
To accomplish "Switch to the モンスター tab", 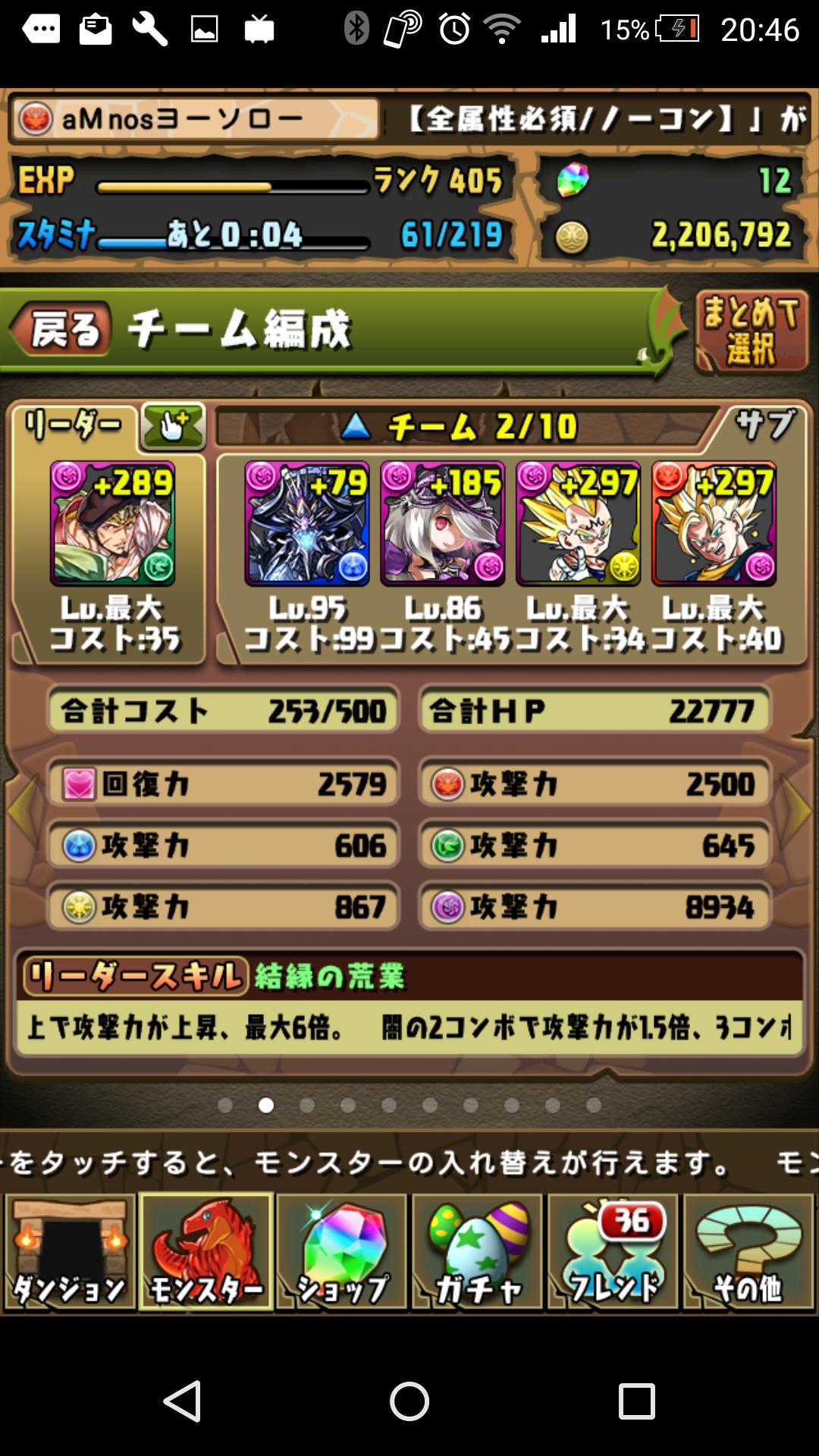I will pos(206,1251).
